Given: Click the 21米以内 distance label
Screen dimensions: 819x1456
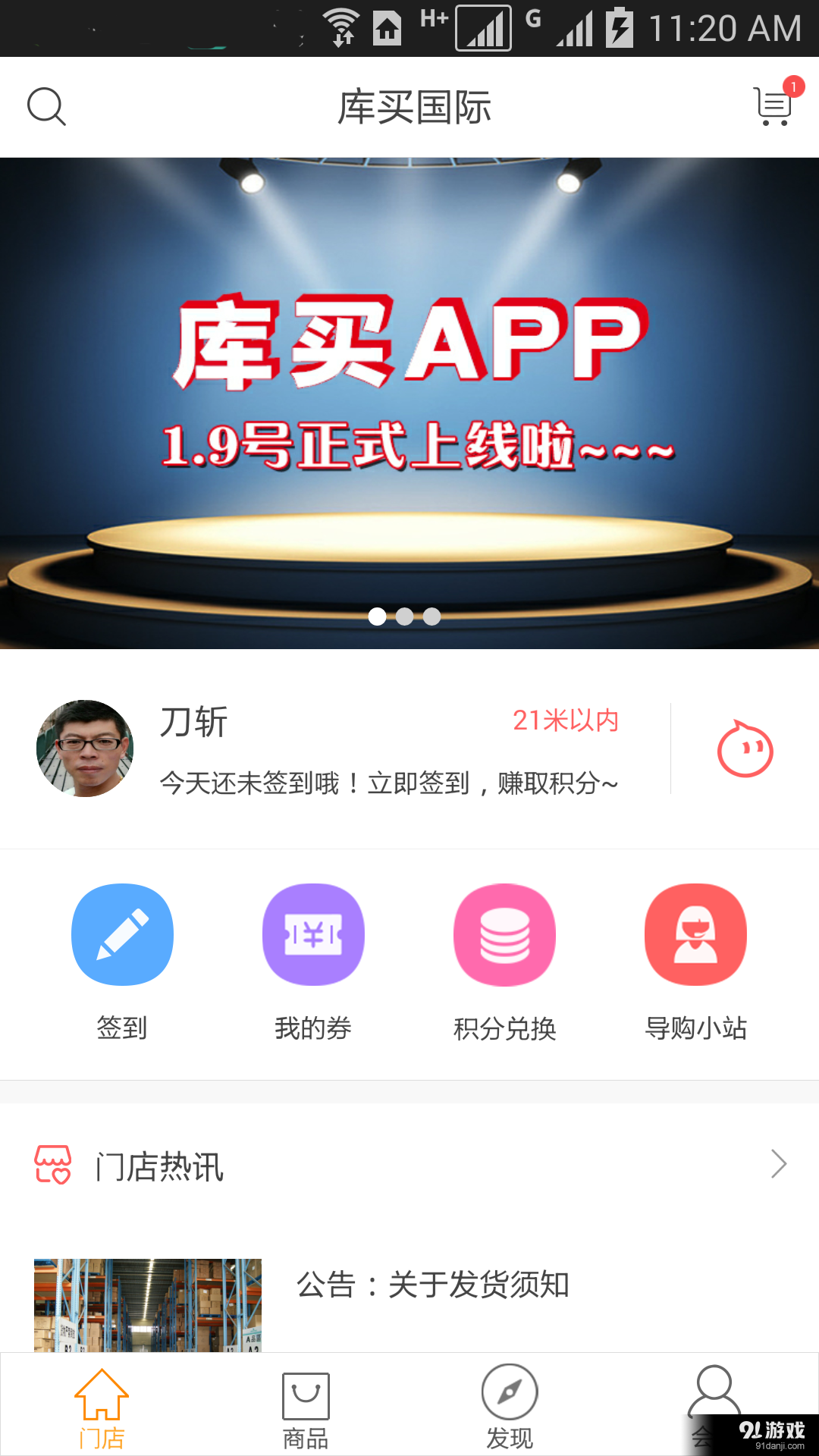Looking at the screenshot, I should pos(567,722).
